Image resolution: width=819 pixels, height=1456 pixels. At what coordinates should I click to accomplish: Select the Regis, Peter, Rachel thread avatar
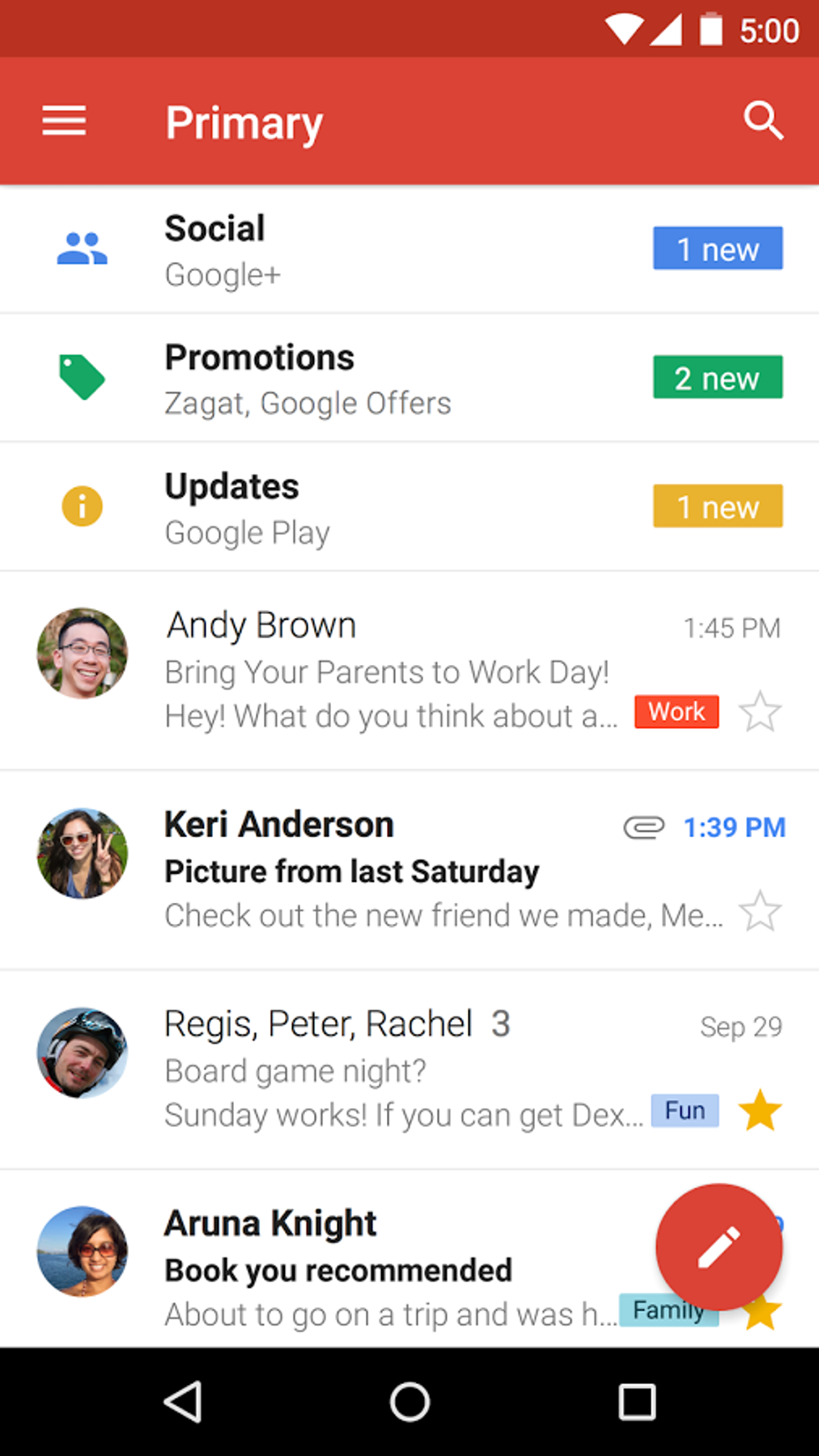click(82, 1053)
